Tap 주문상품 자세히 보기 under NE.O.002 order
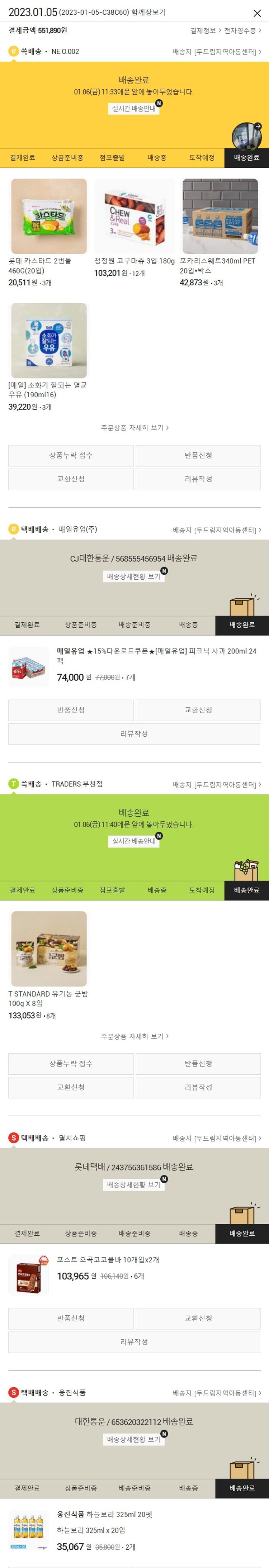Image resolution: width=269 pixels, height=1568 pixels. point(134,427)
